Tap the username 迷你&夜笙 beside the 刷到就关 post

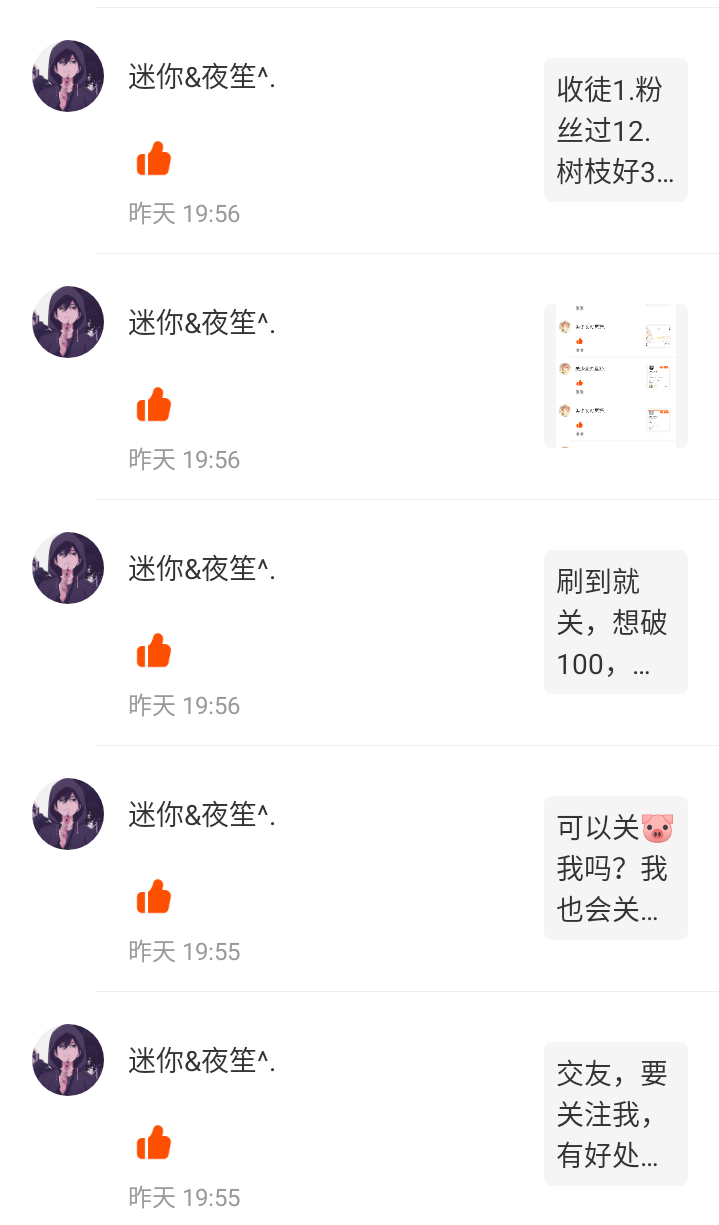(201, 569)
